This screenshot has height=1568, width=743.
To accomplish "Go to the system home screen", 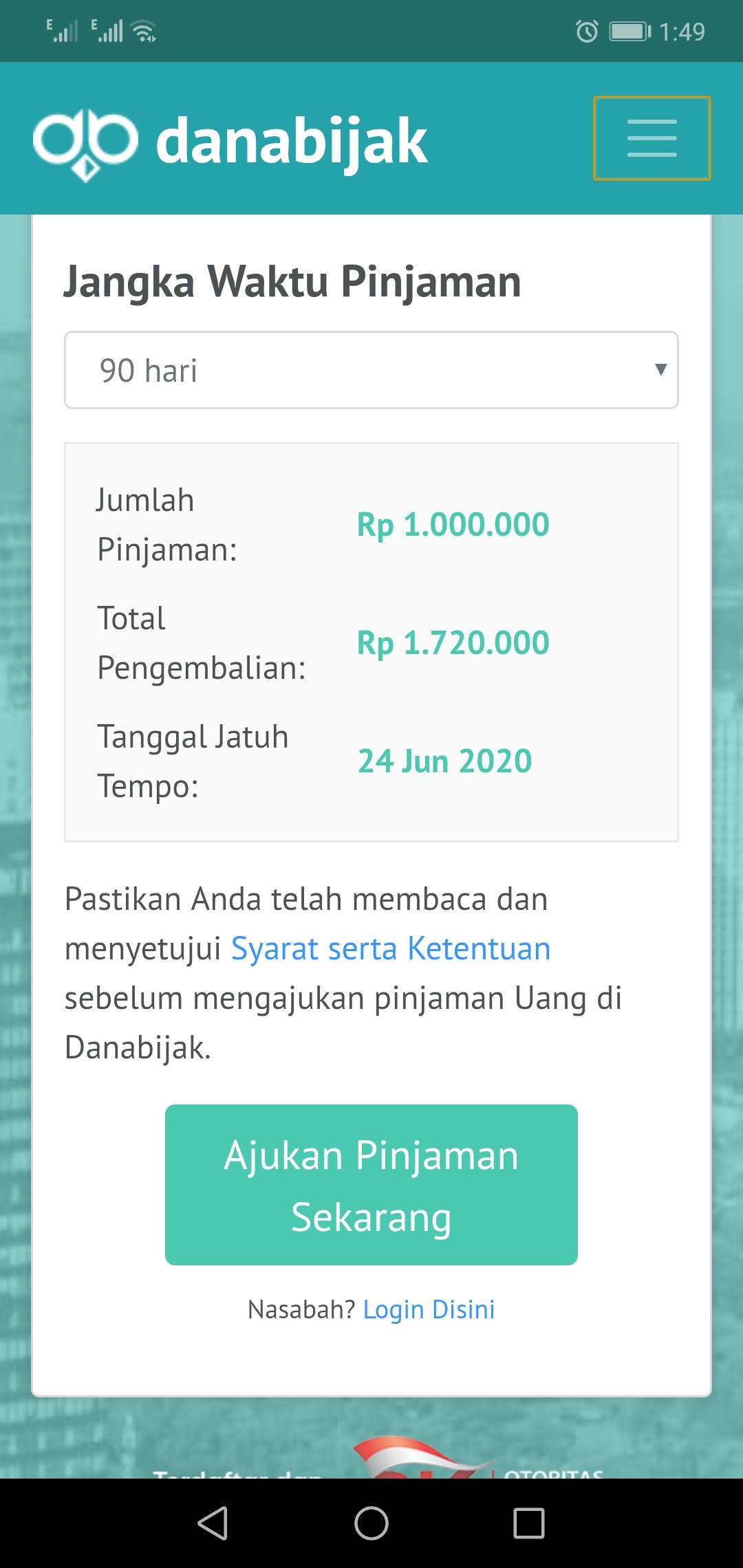I will click(x=371, y=1523).
